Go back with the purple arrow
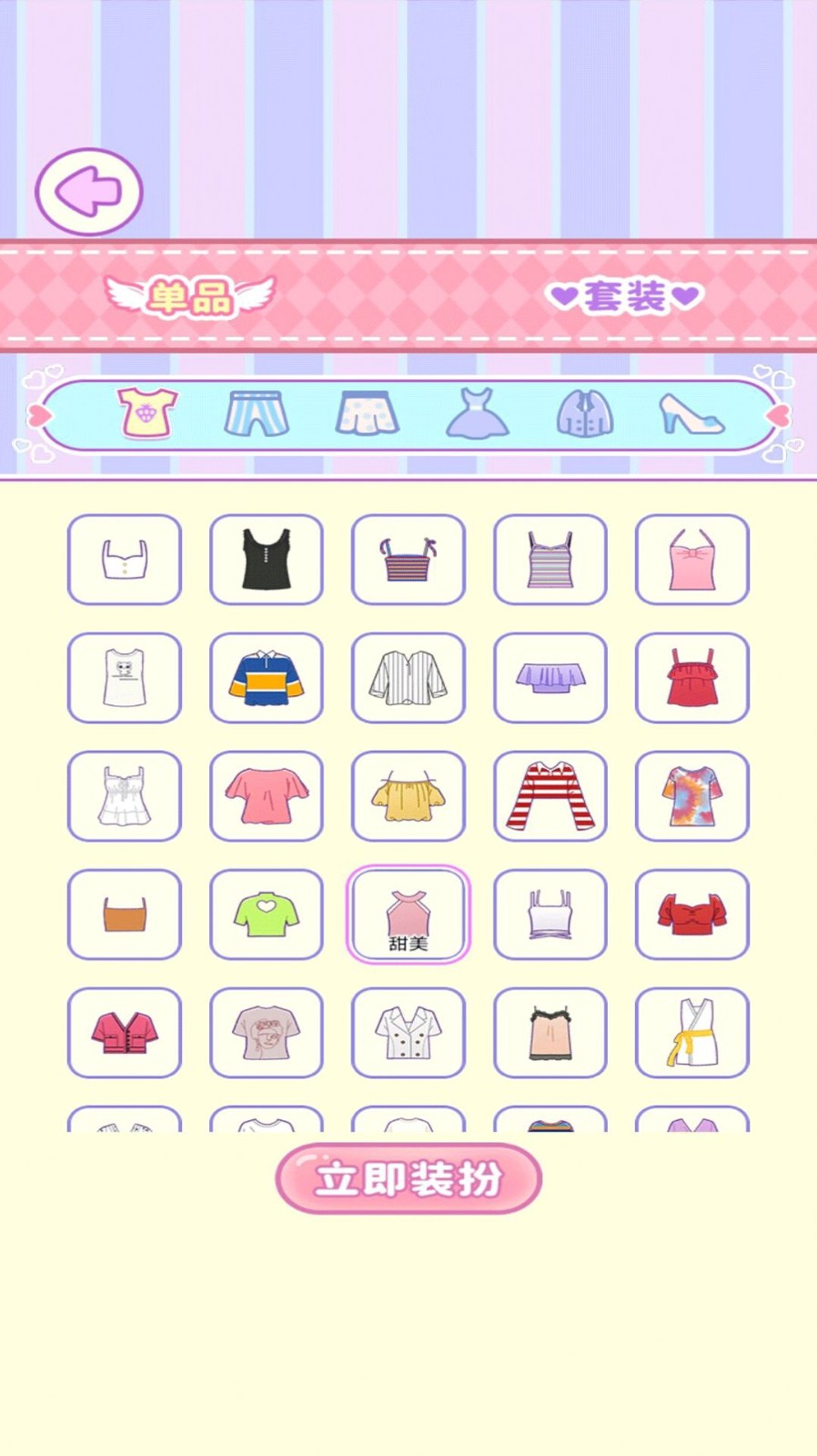This screenshot has width=817, height=1456. pyautogui.click(x=88, y=191)
